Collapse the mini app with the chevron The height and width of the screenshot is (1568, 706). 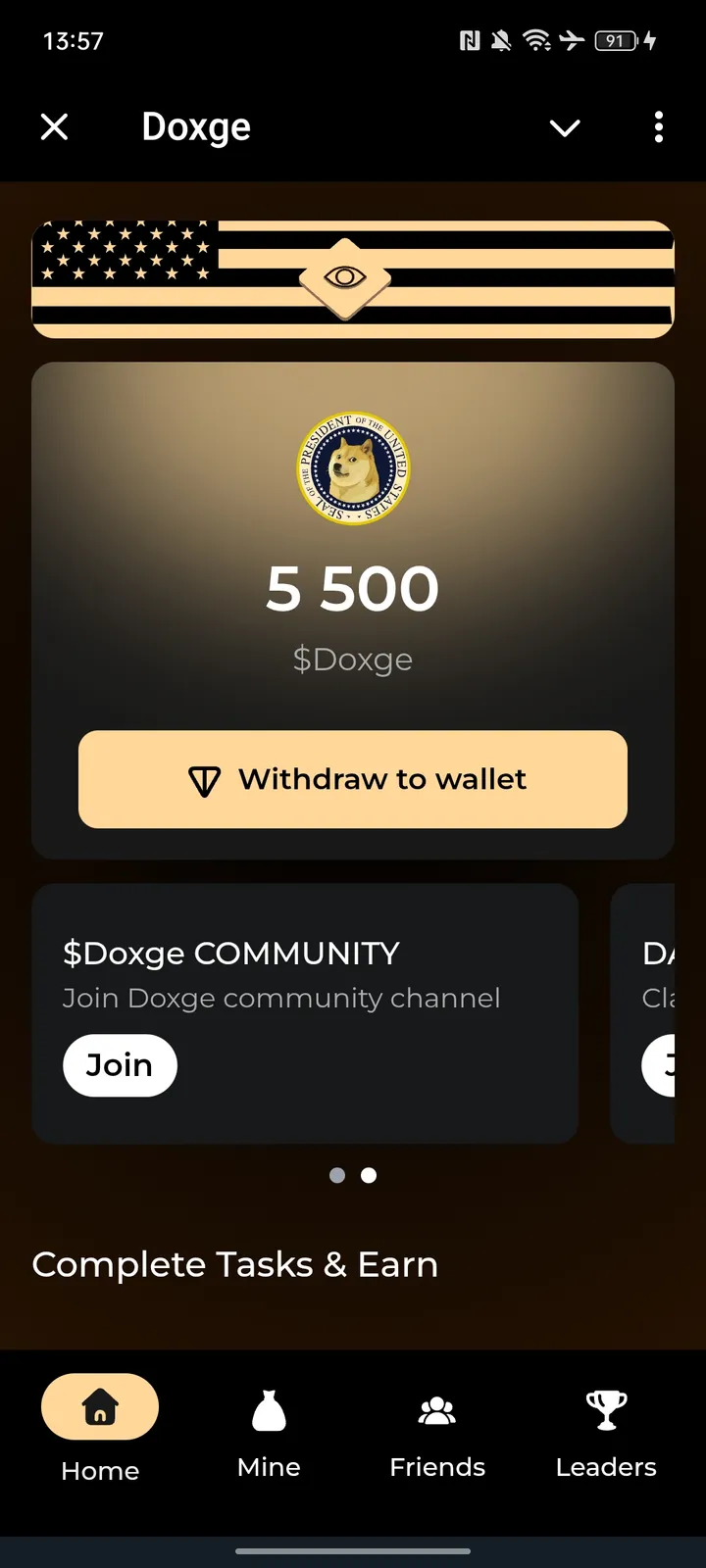pyautogui.click(x=565, y=127)
